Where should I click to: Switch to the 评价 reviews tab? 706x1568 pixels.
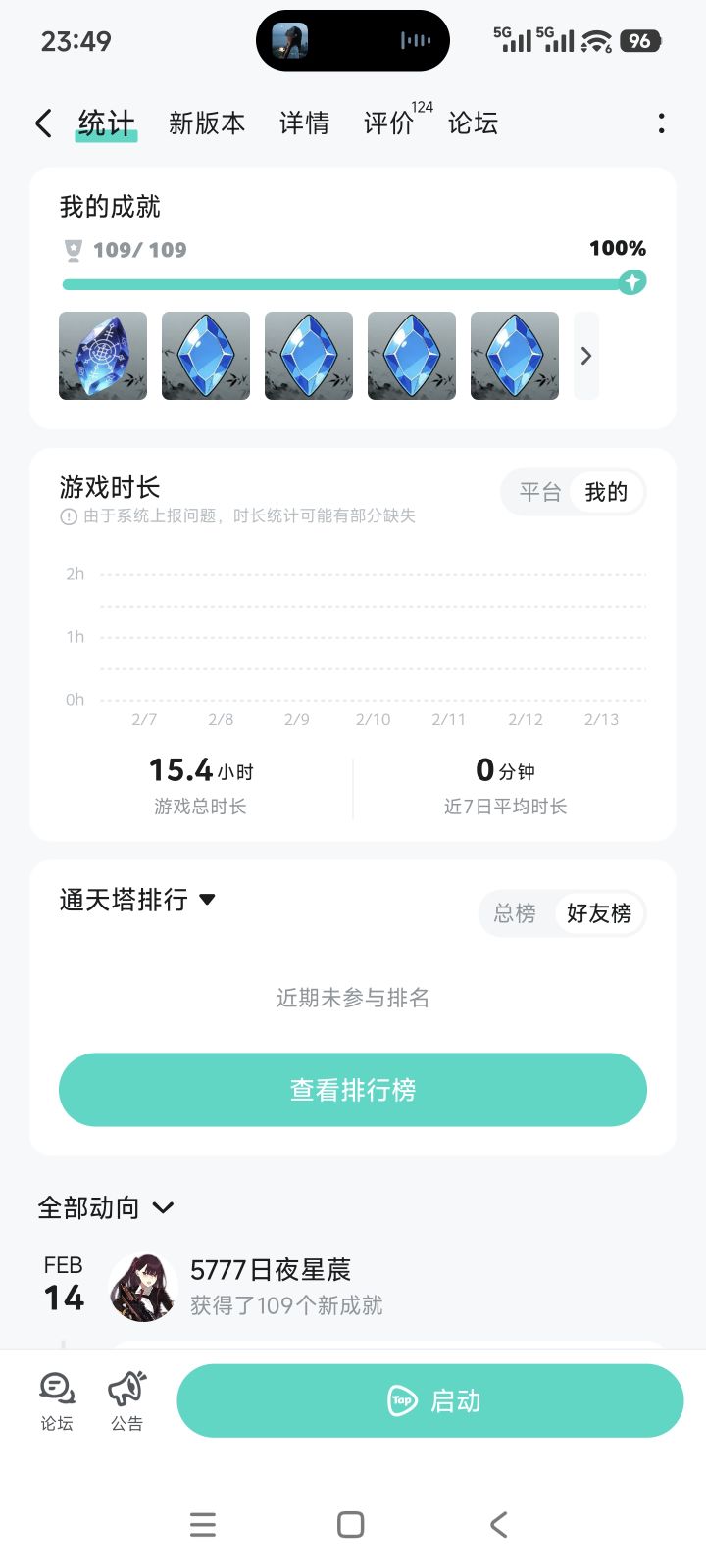coord(387,122)
